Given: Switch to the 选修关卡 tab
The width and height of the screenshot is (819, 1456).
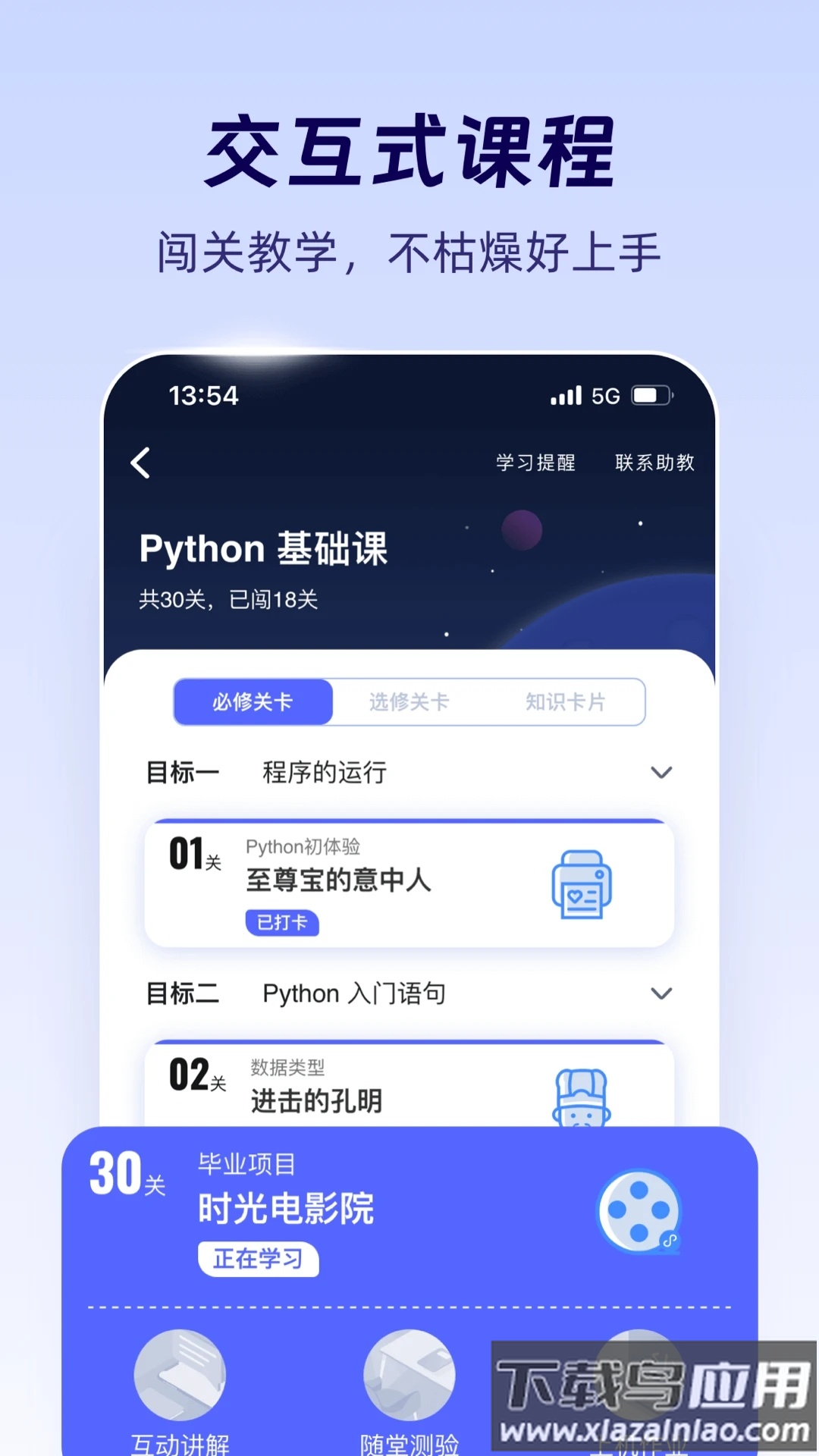Looking at the screenshot, I should pos(409,702).
